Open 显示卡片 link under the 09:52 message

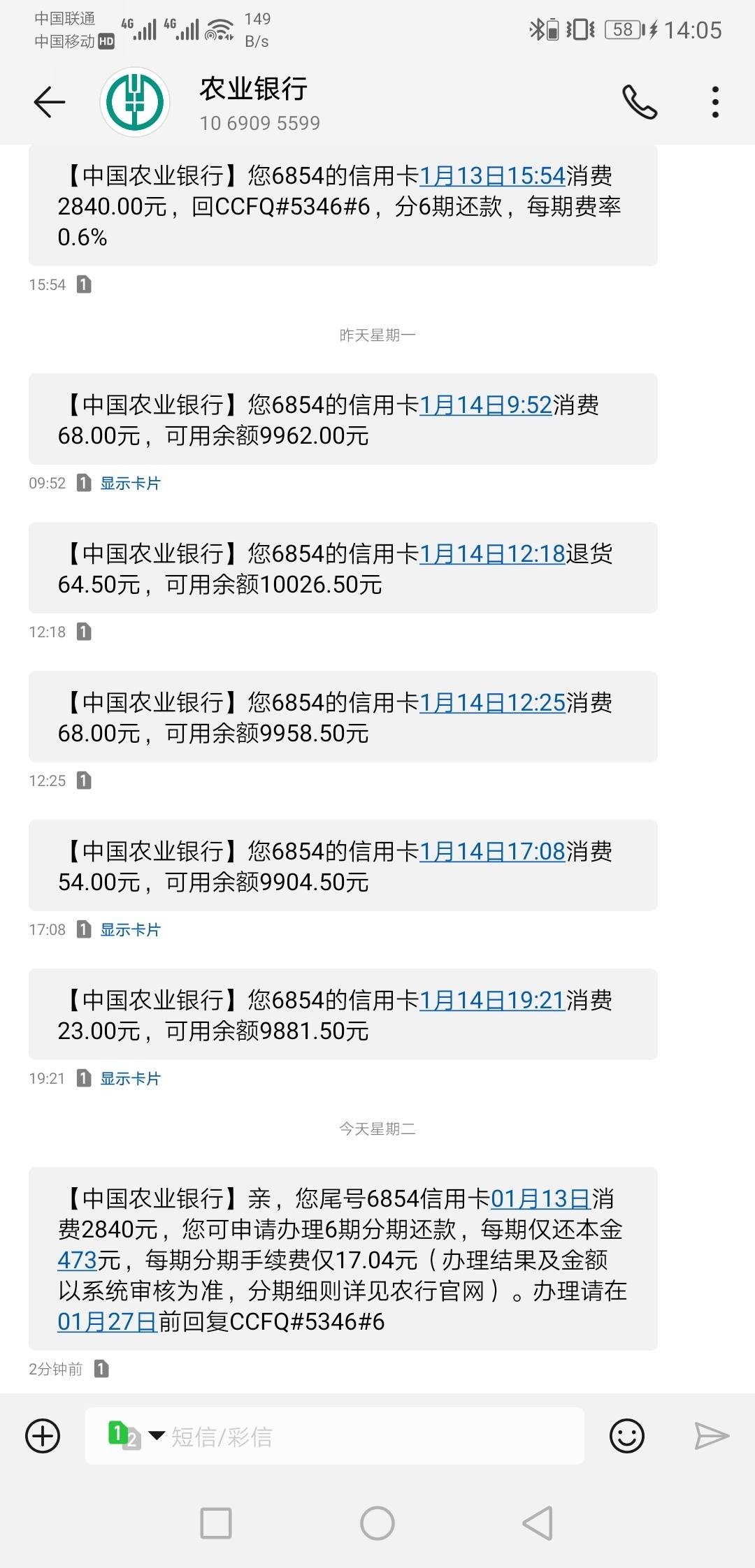click(x=130, y=483)
